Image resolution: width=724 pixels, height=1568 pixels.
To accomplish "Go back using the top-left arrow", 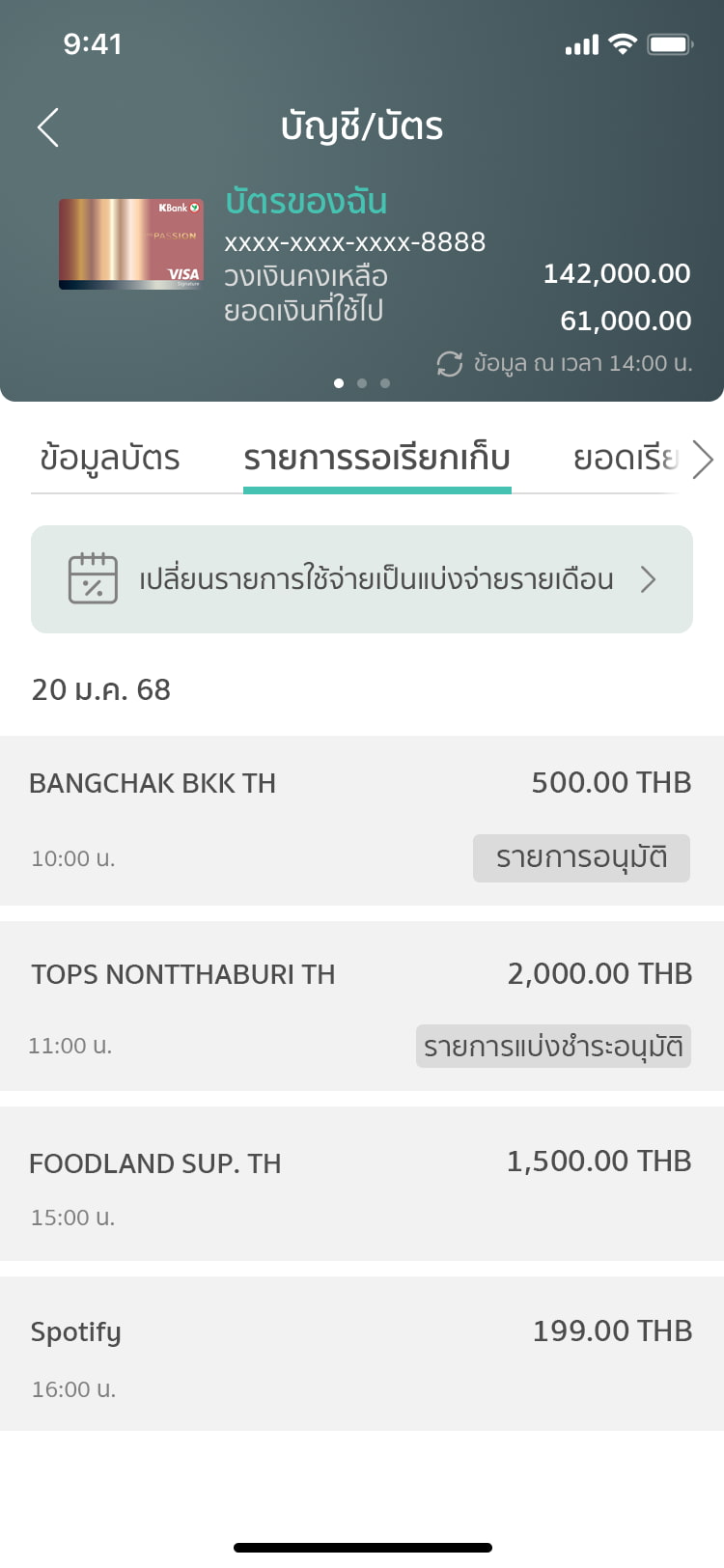I will [x=48, y=127].
